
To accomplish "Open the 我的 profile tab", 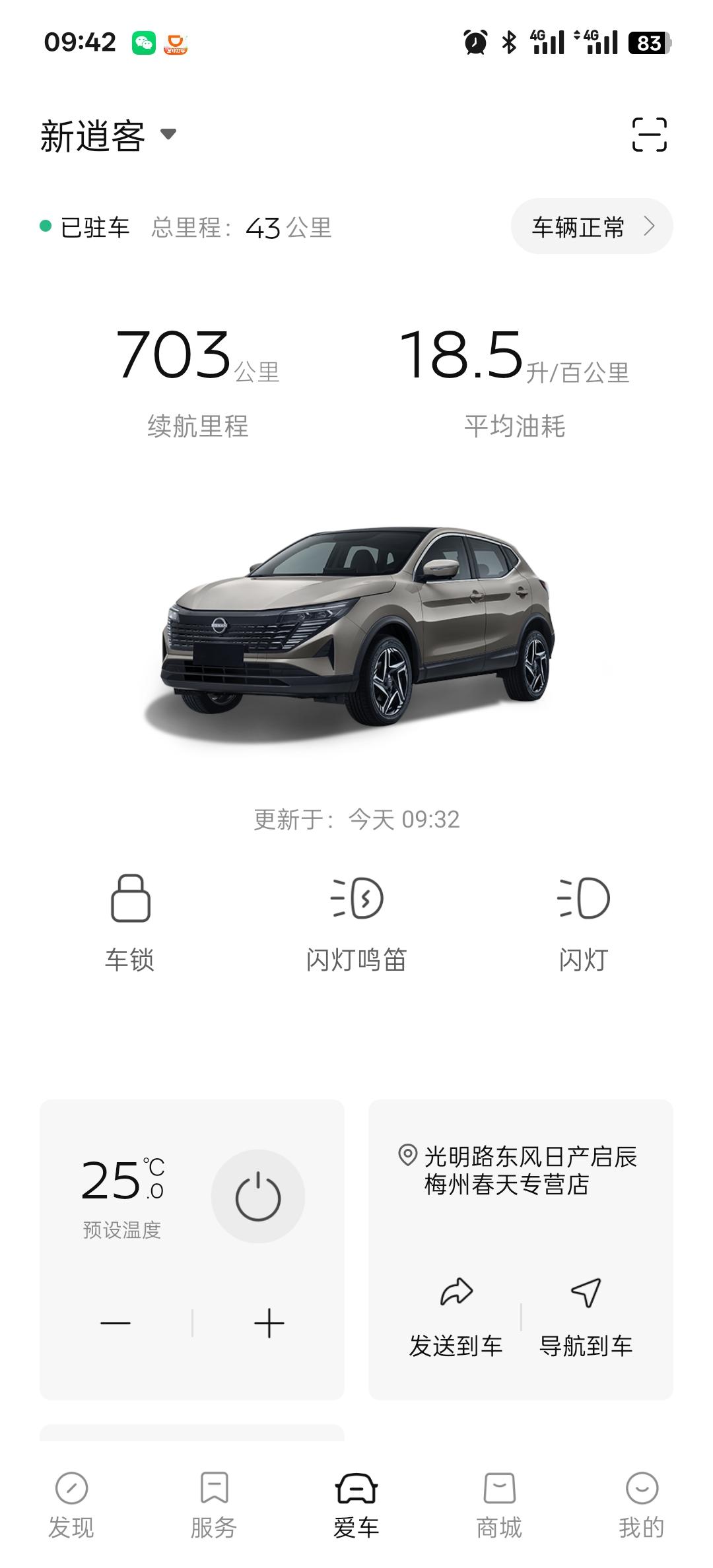I will [641, 1518].
